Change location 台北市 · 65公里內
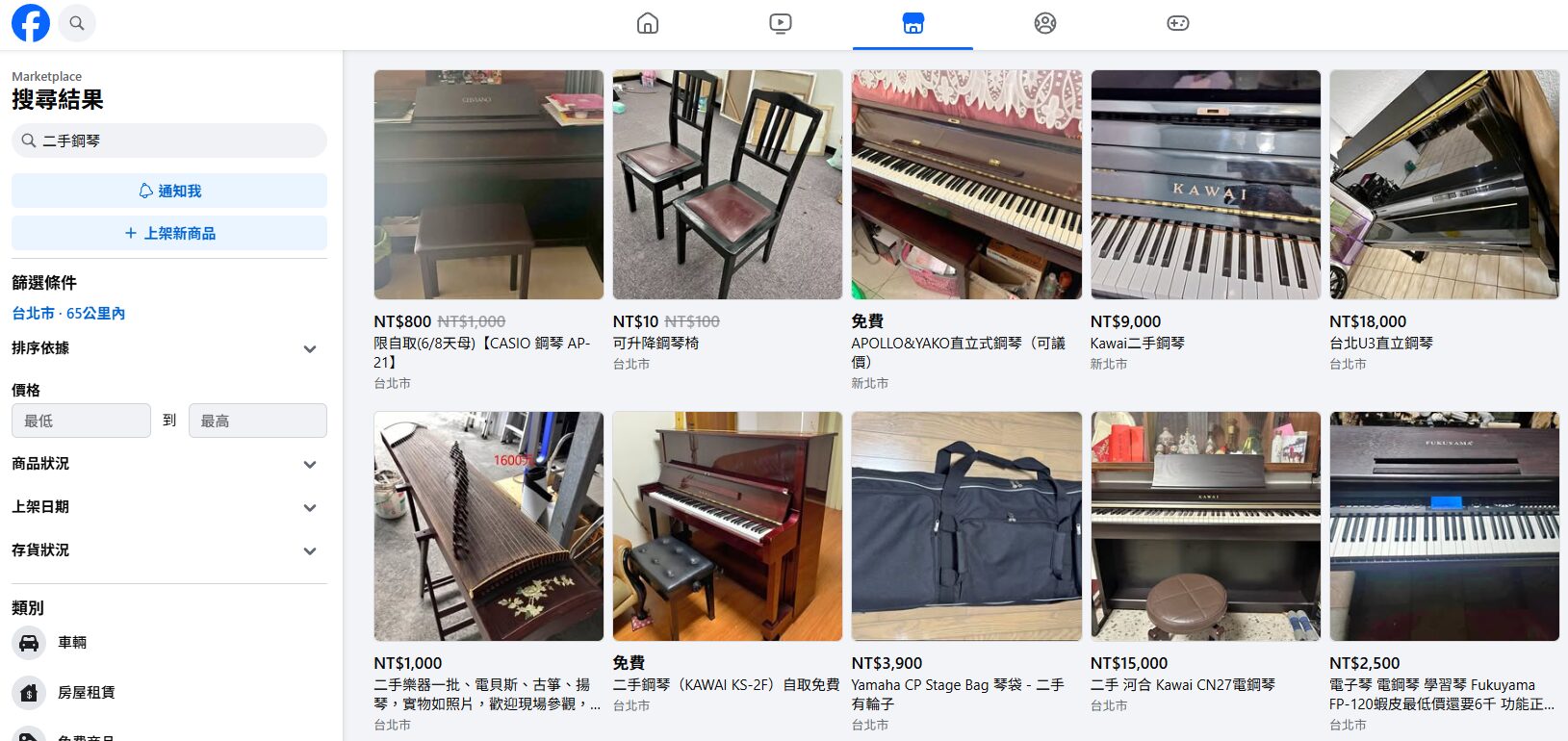 tap(68, 313)
